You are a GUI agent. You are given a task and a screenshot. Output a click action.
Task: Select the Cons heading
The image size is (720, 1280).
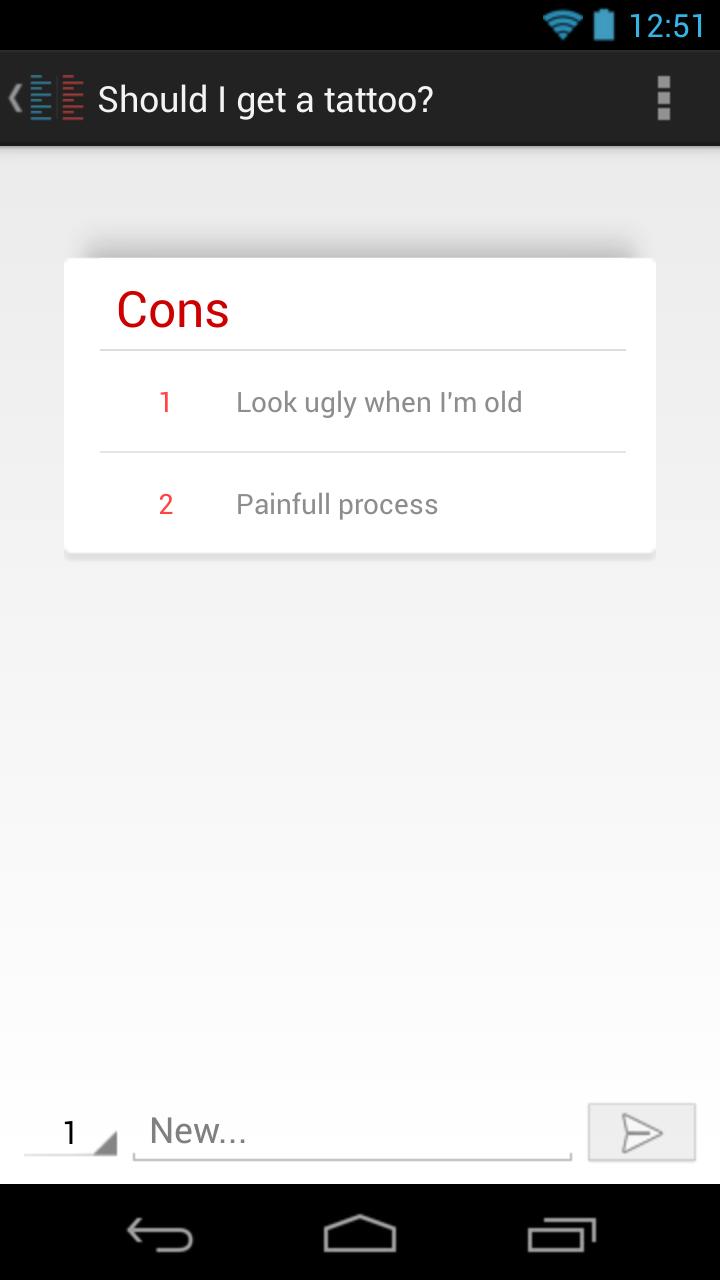[x=172, y=309]
